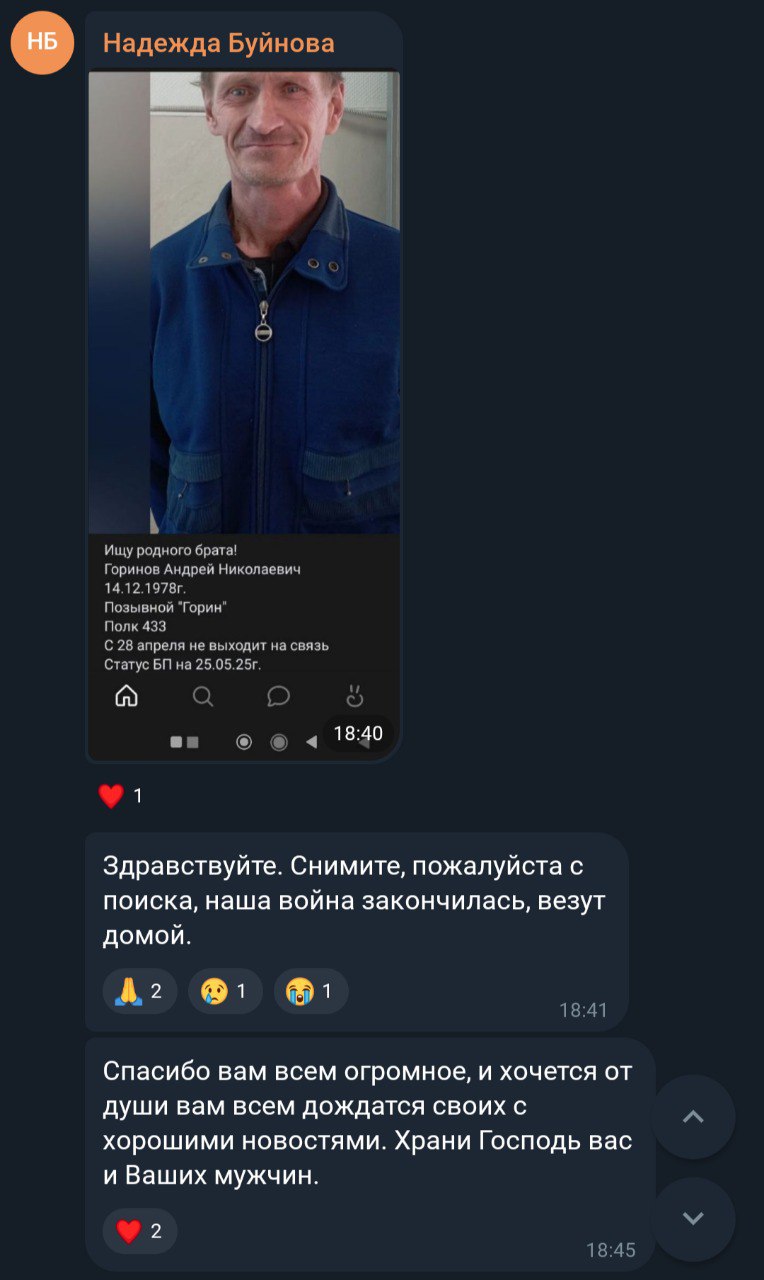Screen dimensions: 764x1280
Task: Jump to latest messages with down arrow
Action: coord(693,1218)
